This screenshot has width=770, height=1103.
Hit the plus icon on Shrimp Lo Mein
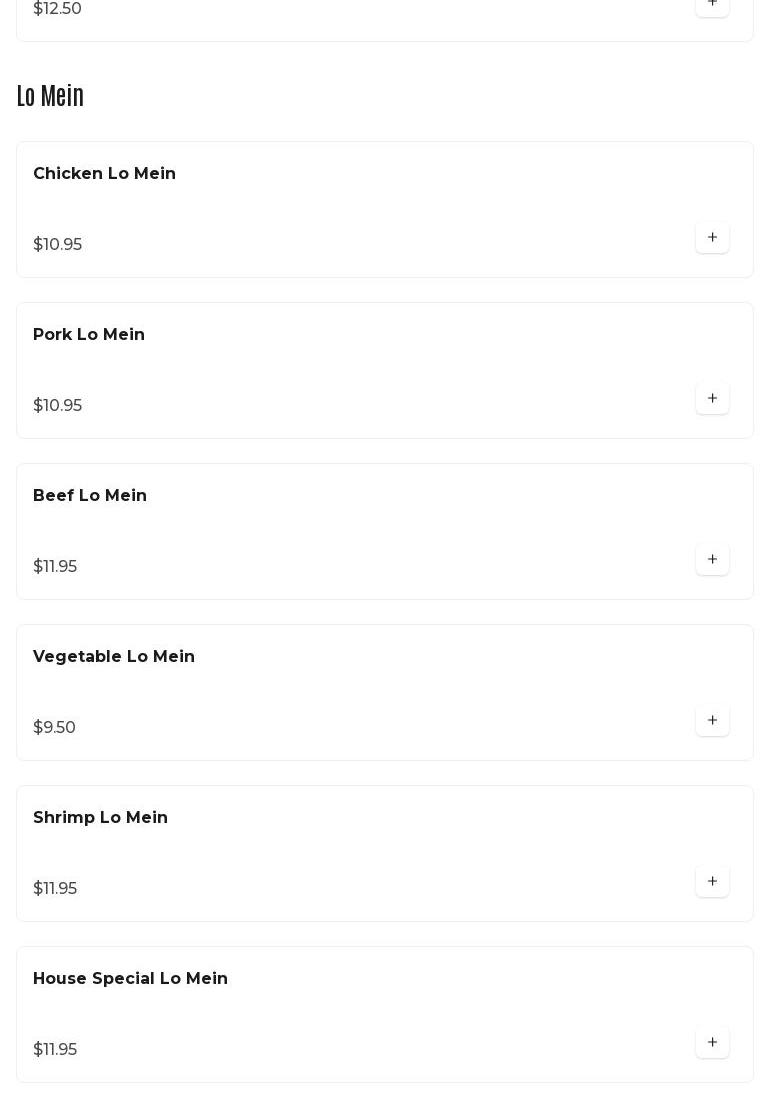(712, 882)
